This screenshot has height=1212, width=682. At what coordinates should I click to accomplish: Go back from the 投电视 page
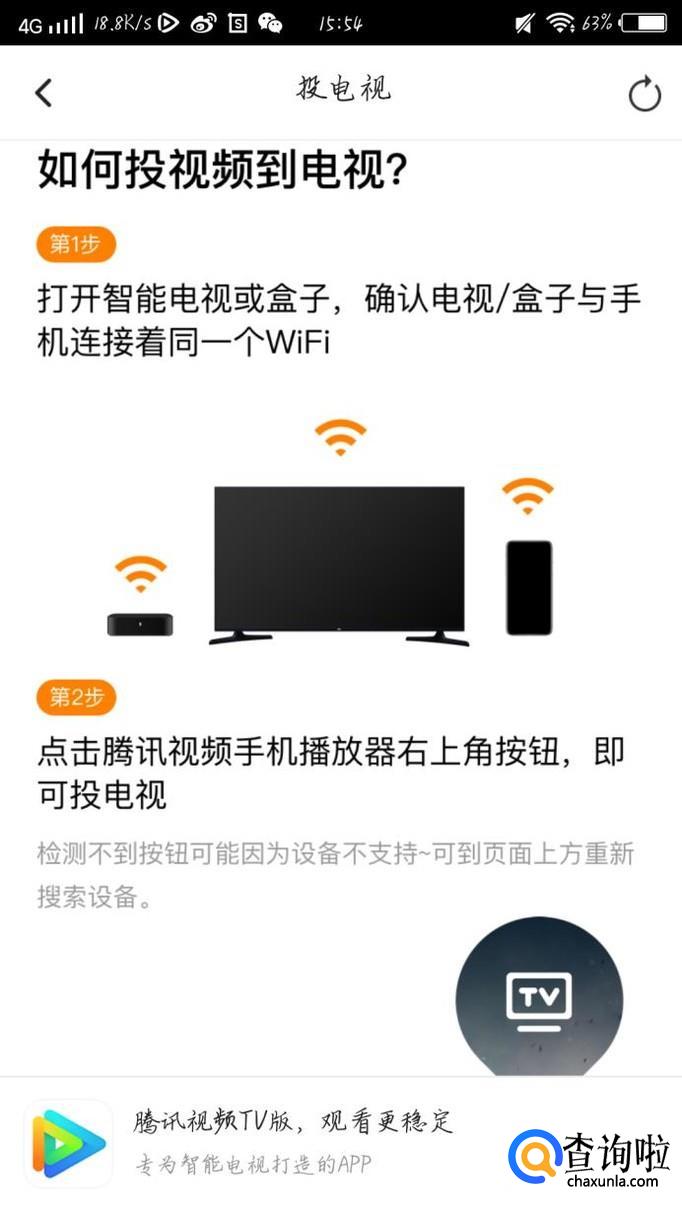43,93
